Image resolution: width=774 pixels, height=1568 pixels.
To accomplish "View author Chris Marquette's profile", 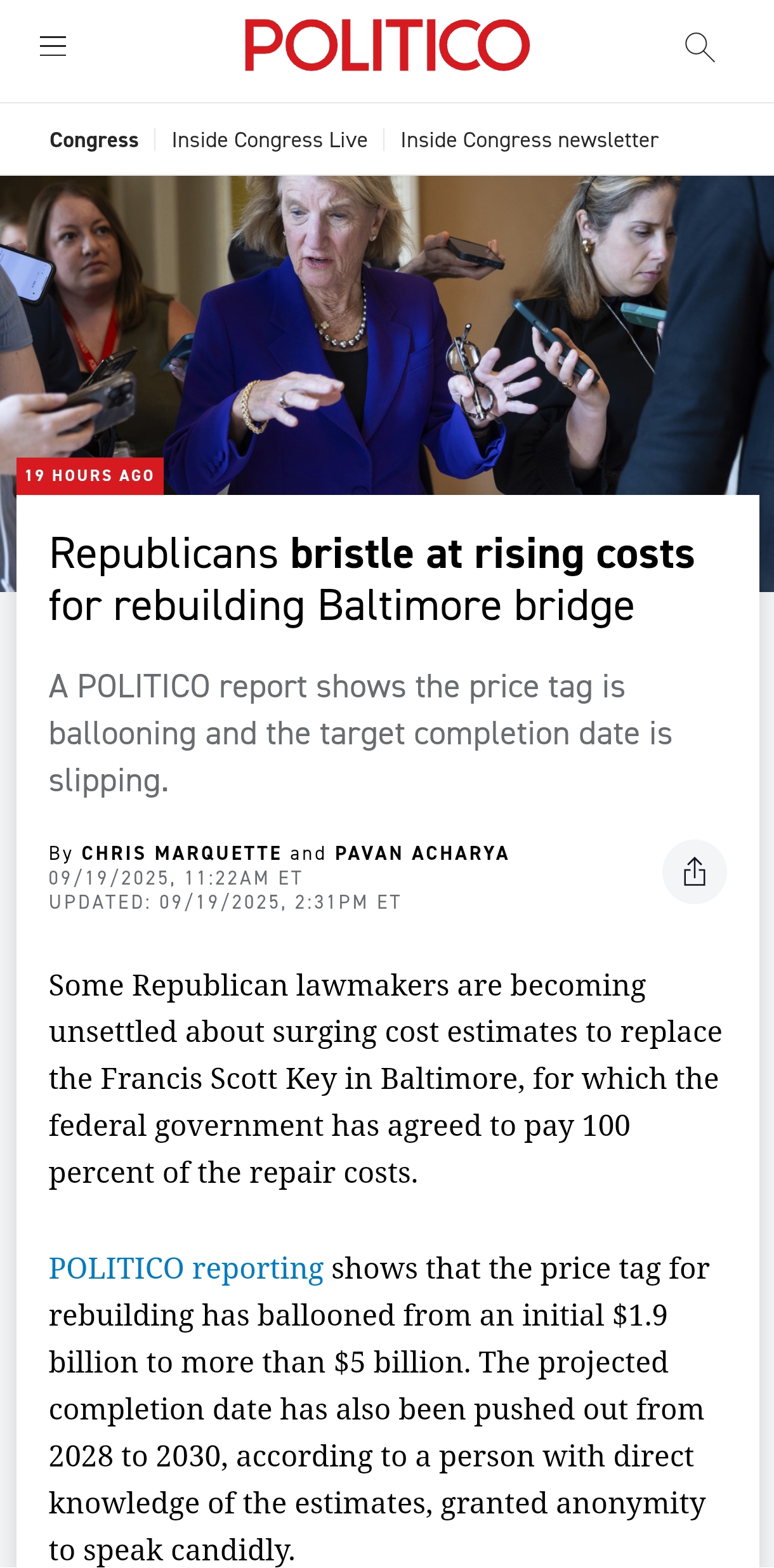I will (181, 853).
